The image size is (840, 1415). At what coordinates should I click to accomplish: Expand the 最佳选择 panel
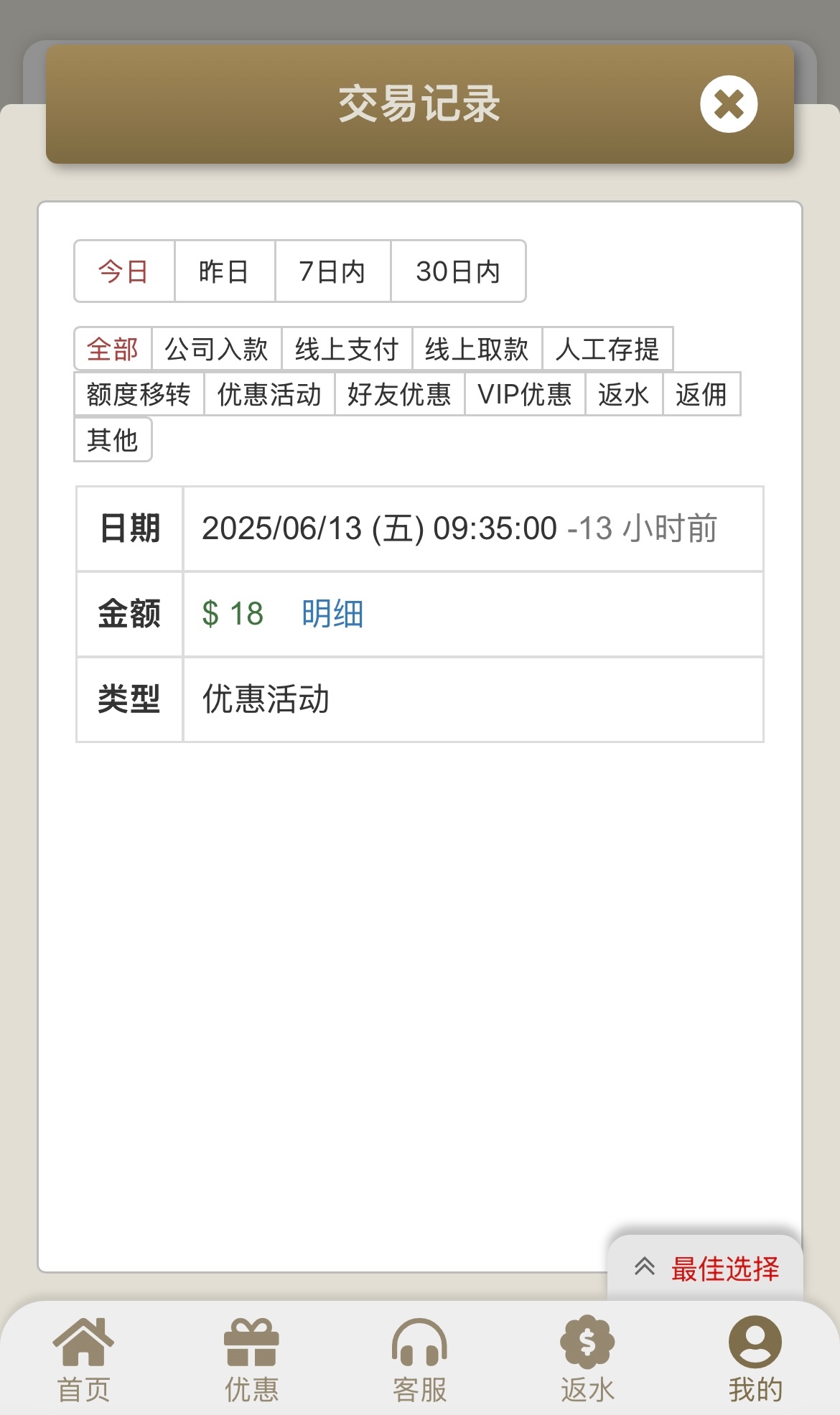705,1269
